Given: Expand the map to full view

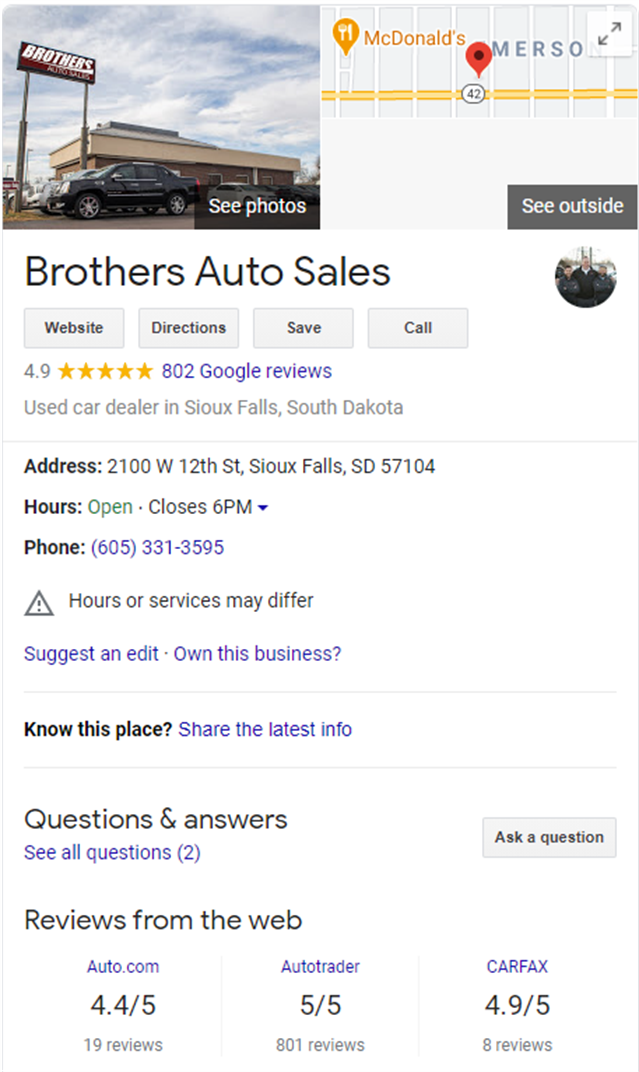Looking at the screenshot, I should pyautogui.click(x=609, y=34).
